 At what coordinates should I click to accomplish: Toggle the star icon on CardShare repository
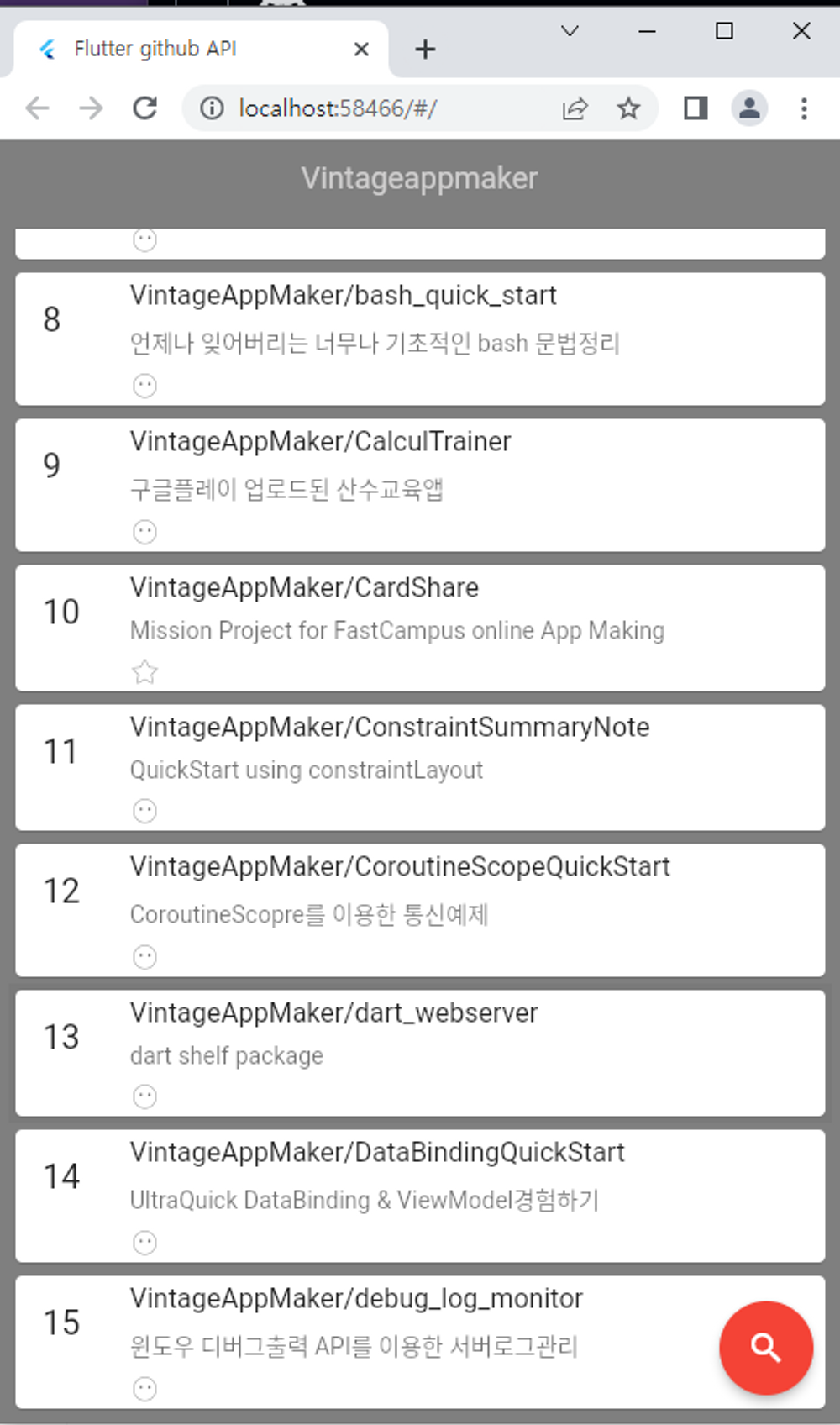[x=144, y=671]
